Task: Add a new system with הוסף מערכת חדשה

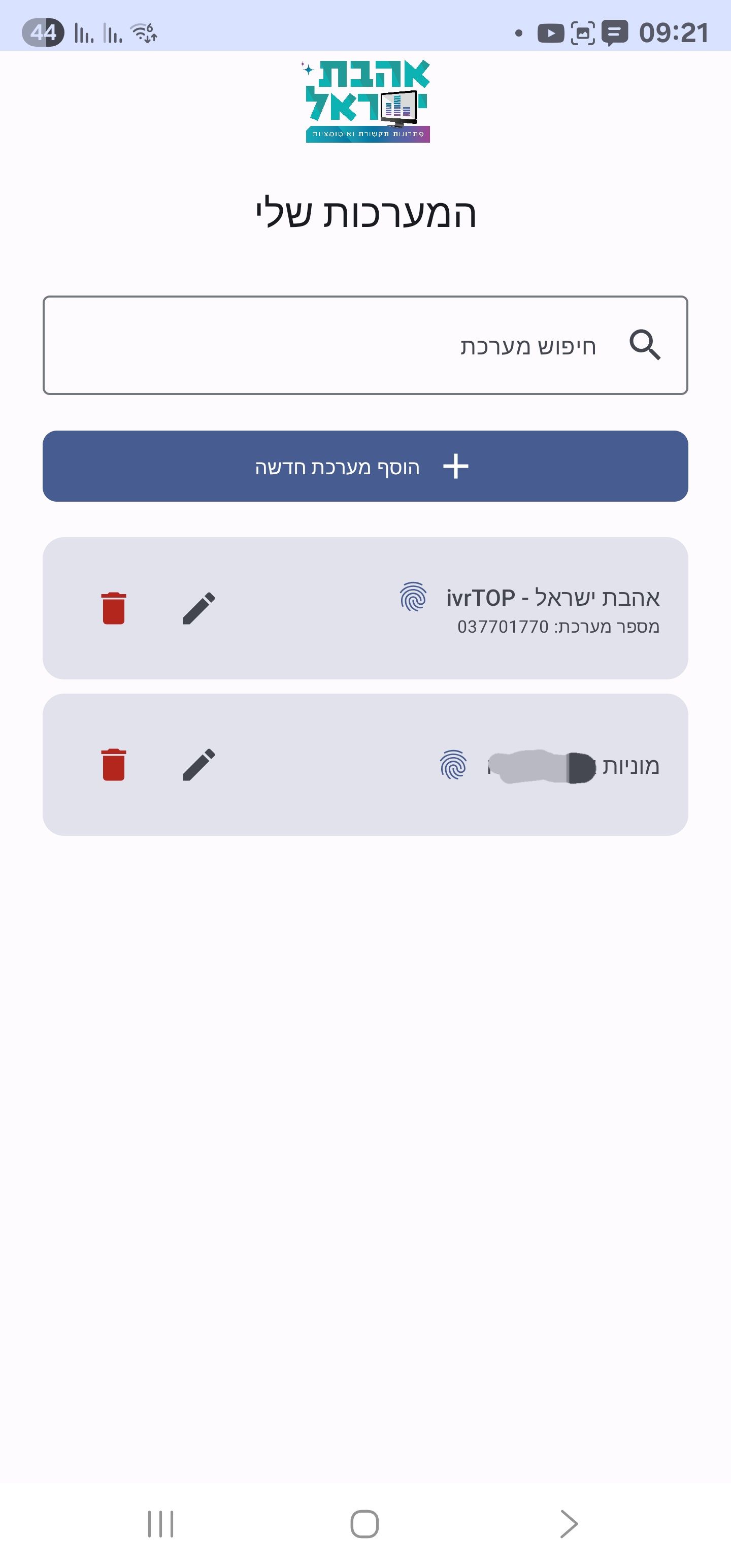Action: [365, 466]
